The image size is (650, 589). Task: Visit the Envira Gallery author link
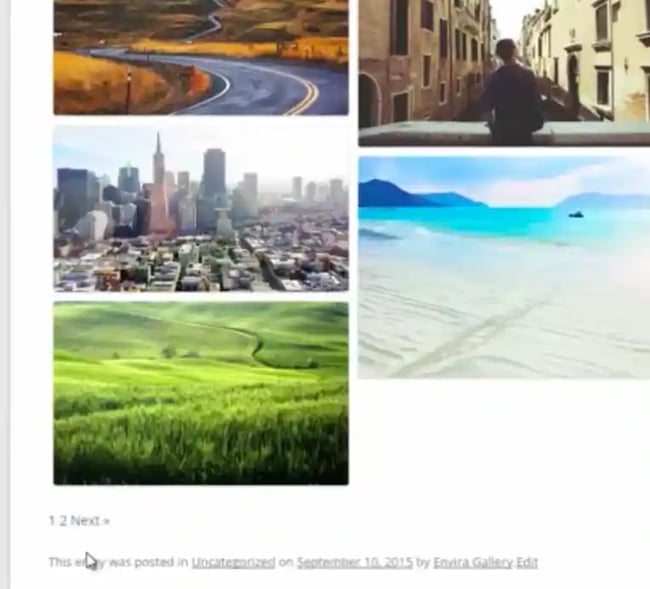click(x=473, y=562)
